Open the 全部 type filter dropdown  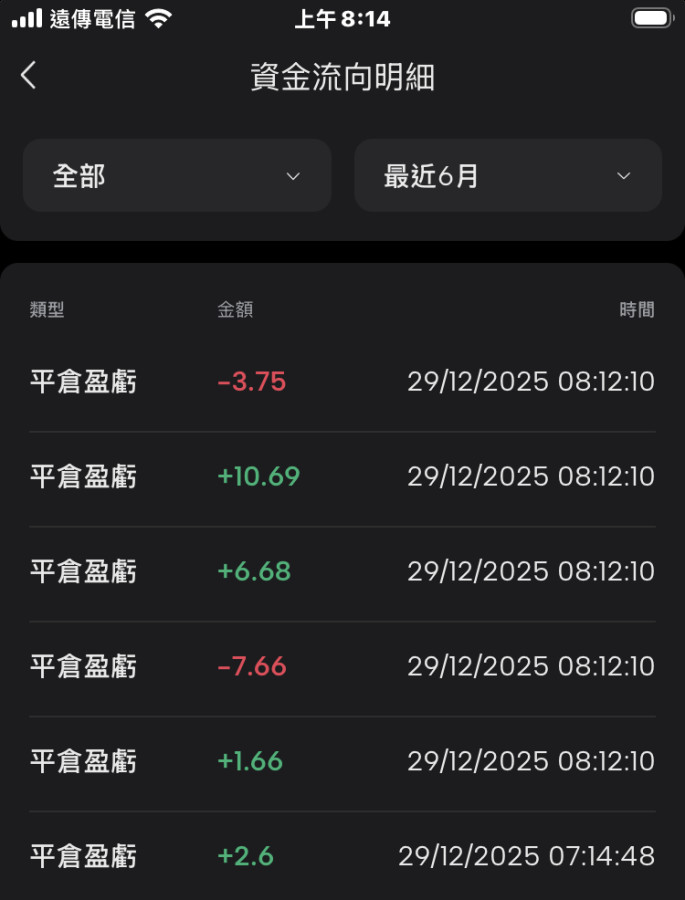pos(177,176)
